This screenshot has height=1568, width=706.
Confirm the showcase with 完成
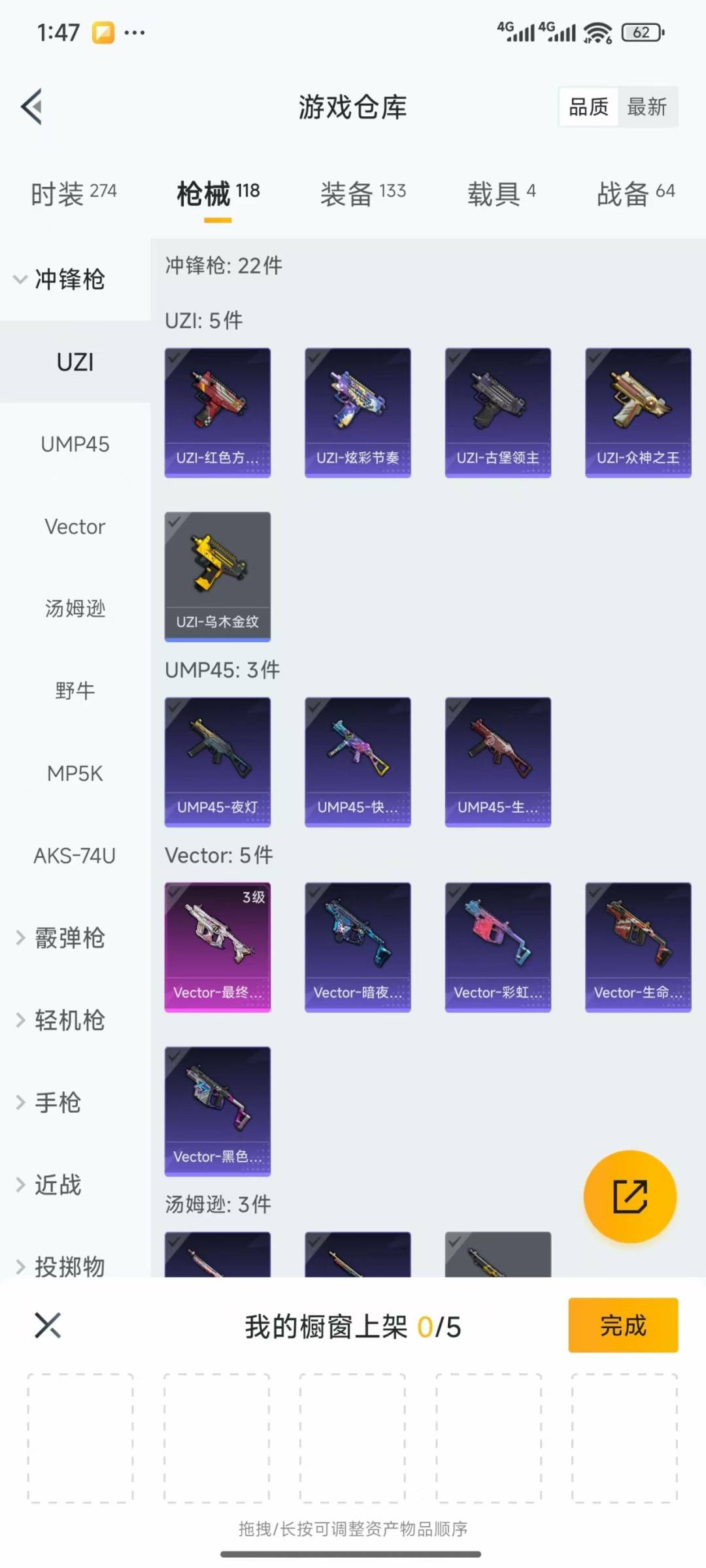(x=623, y=1326)
